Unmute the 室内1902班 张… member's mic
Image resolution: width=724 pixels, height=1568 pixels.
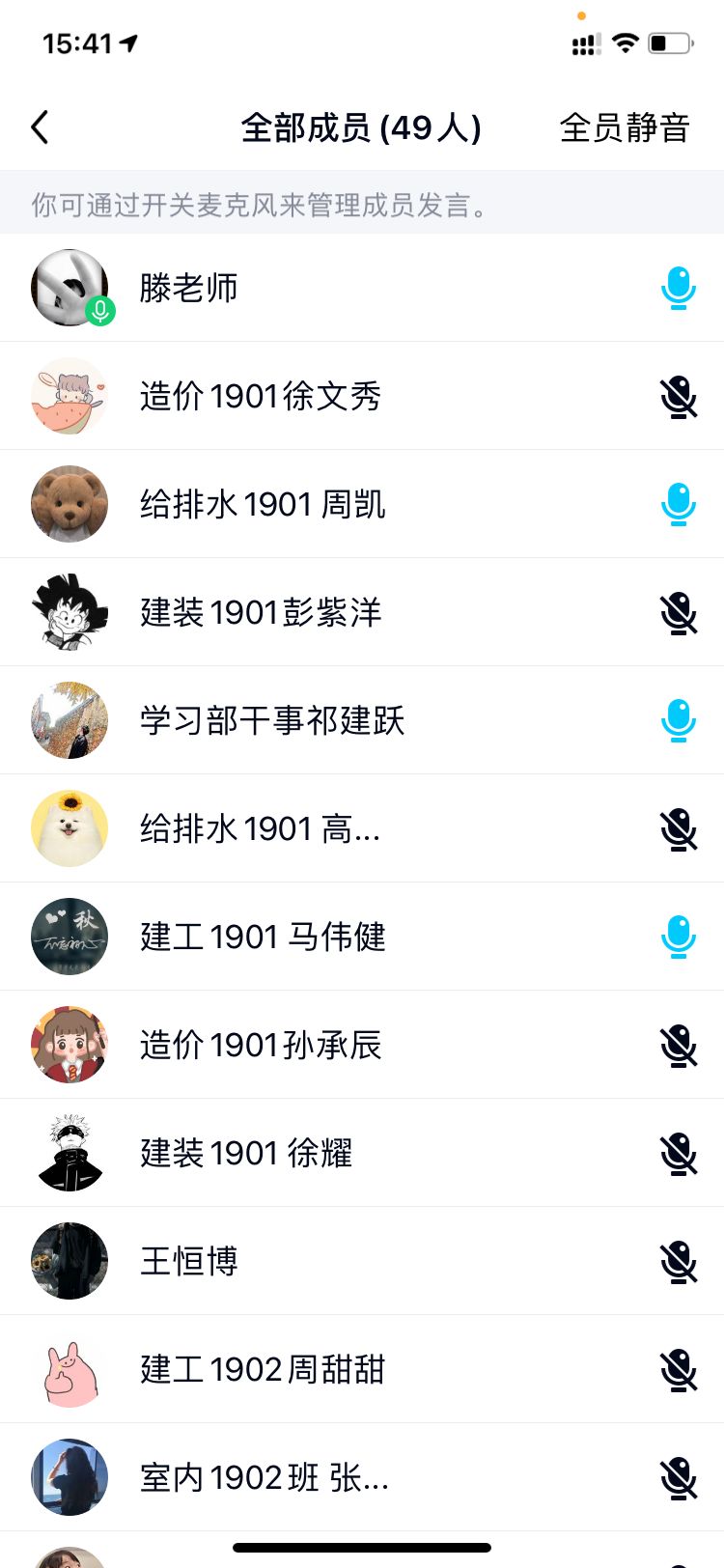679,1477
